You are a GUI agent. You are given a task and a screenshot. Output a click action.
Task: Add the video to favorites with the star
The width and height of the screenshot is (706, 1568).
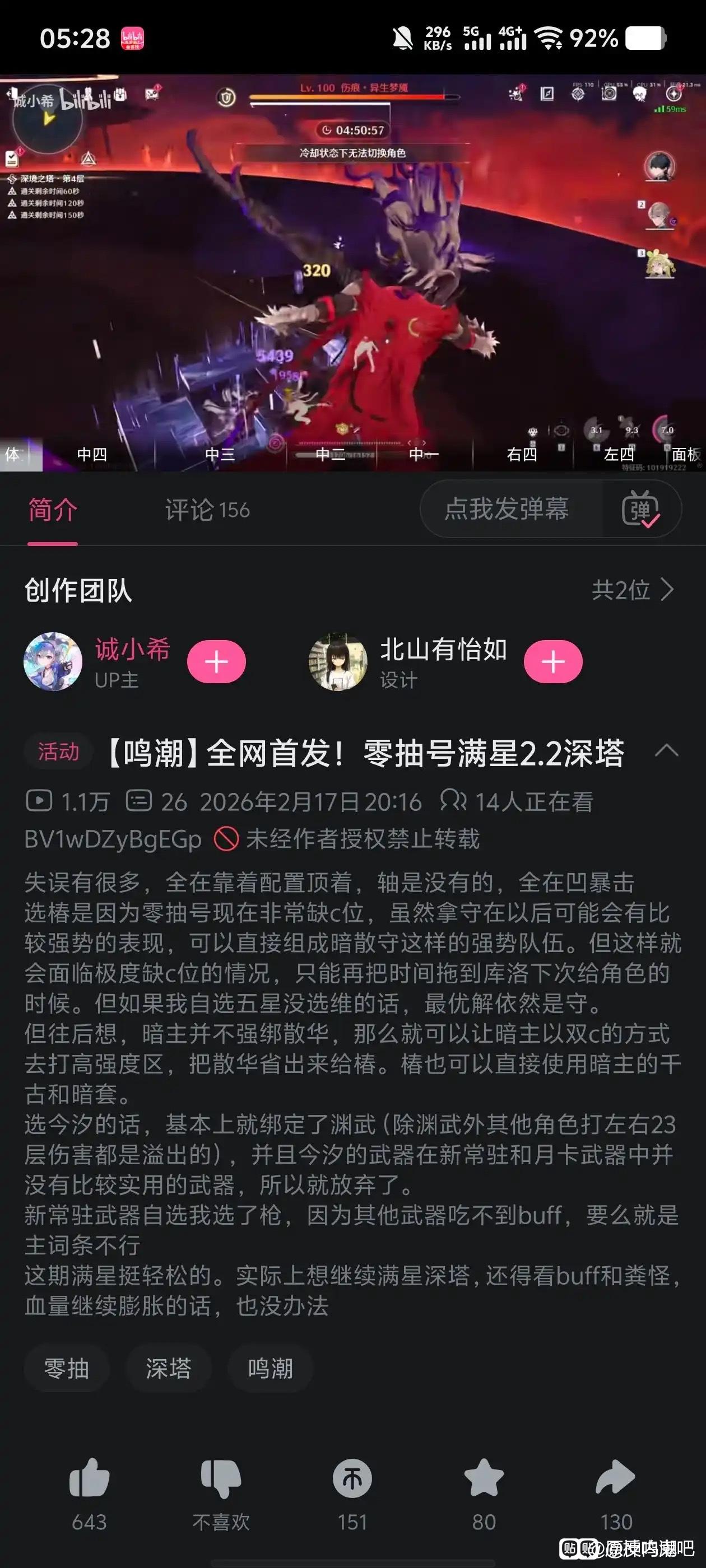484,1478
